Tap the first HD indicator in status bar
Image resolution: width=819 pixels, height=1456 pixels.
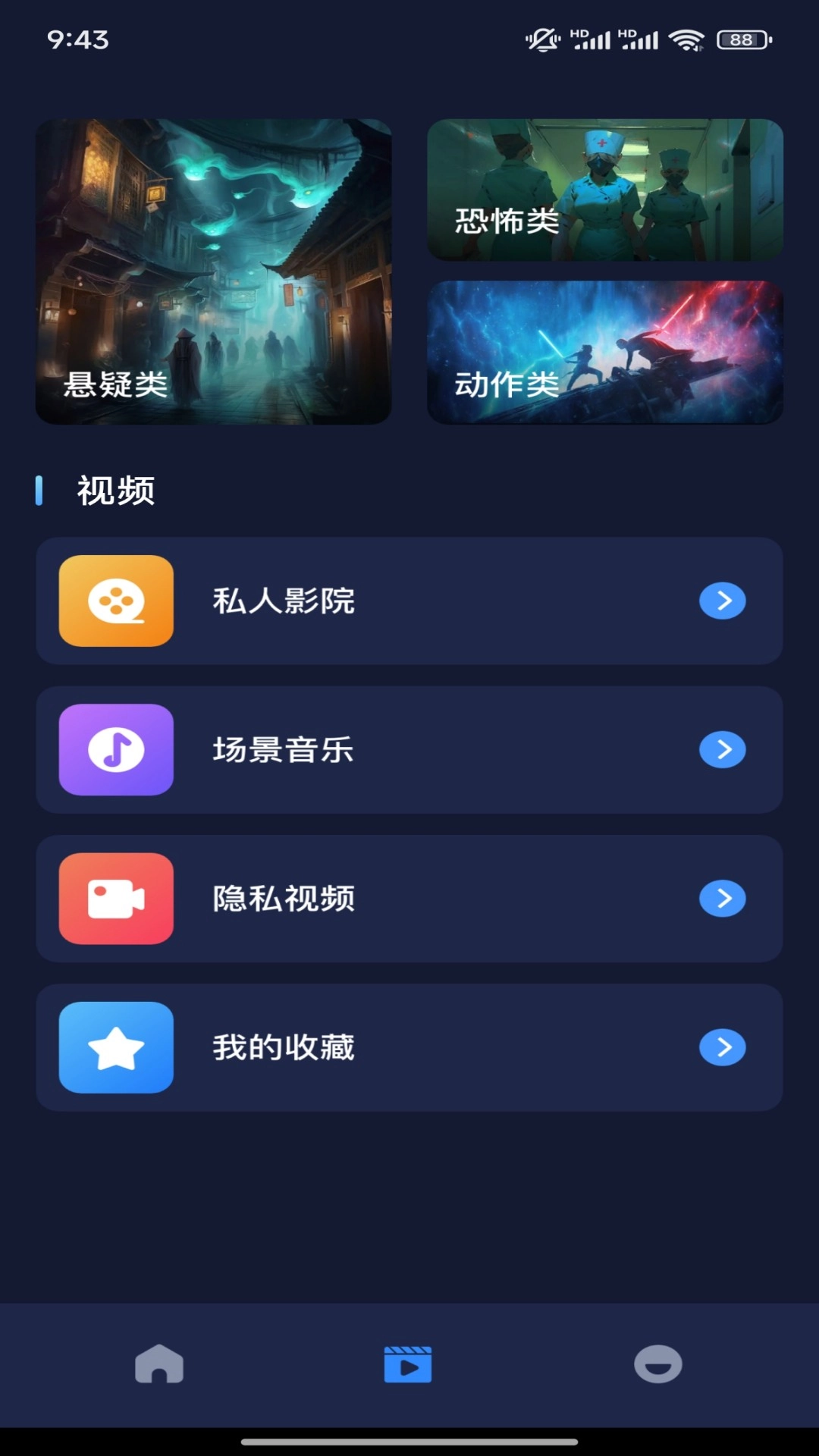point(579,33)
